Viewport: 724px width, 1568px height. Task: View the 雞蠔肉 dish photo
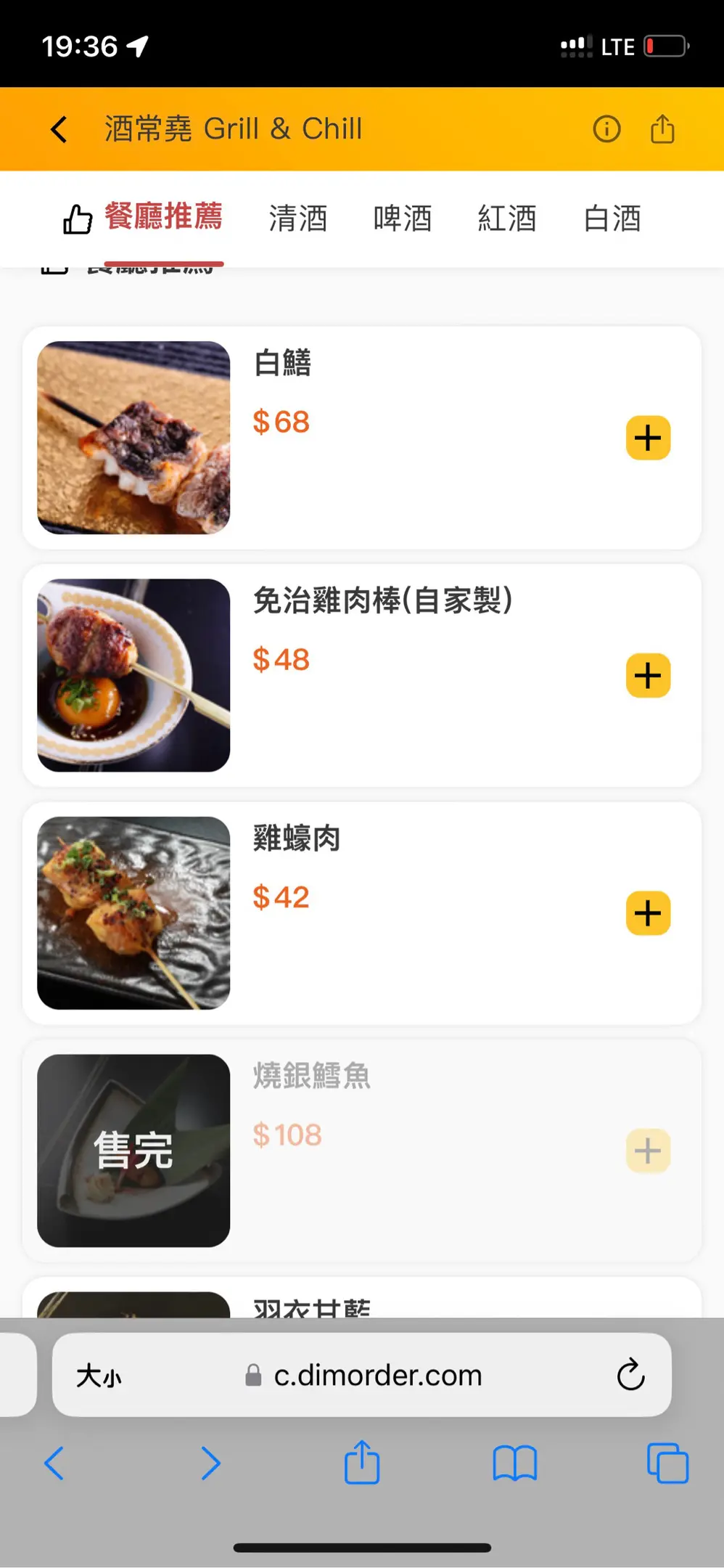tap(133, 912)
